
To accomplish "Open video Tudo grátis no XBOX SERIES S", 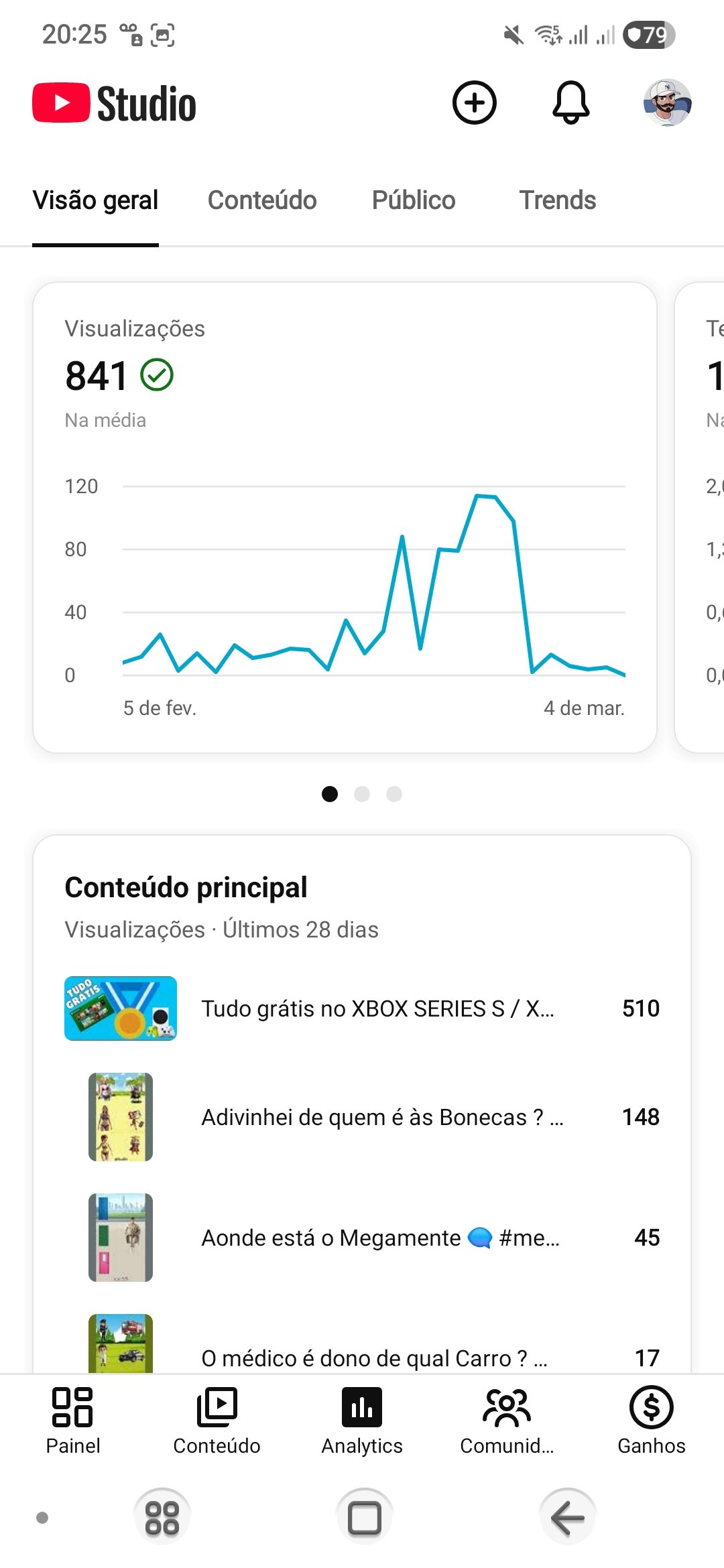I will [x=377, y=1008].
